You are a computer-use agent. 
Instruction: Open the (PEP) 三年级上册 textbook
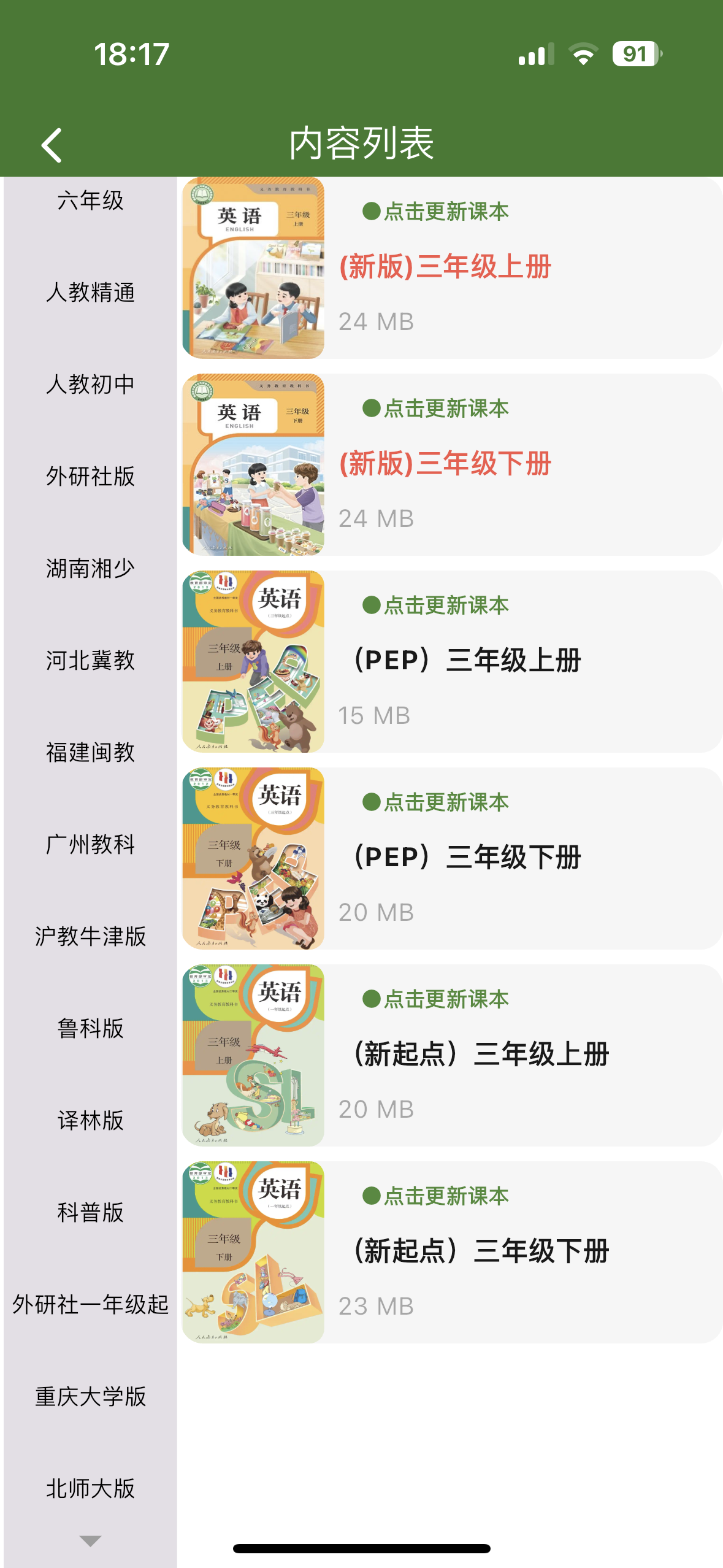pos(451,662)
